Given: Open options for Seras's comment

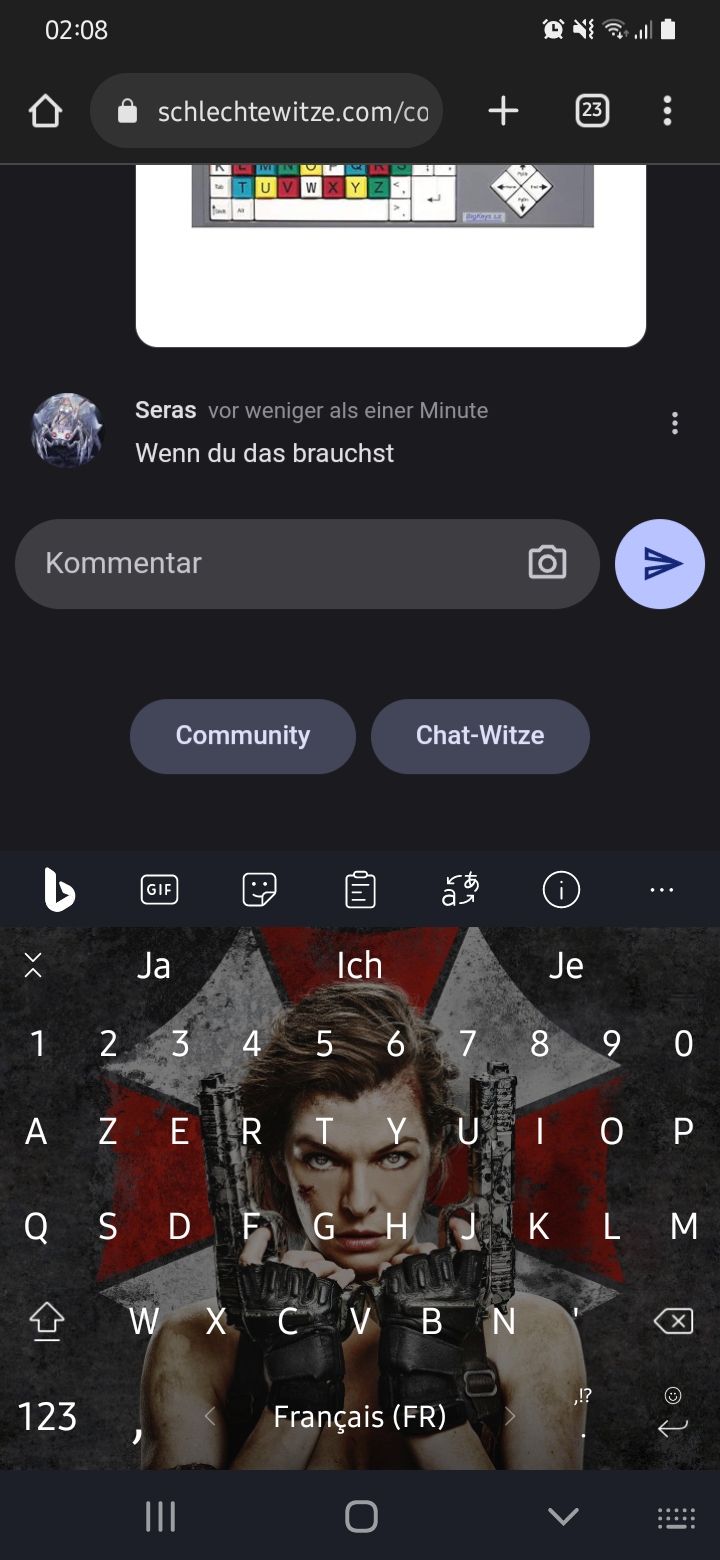Looking at the screenshot, I should [675, 424].
